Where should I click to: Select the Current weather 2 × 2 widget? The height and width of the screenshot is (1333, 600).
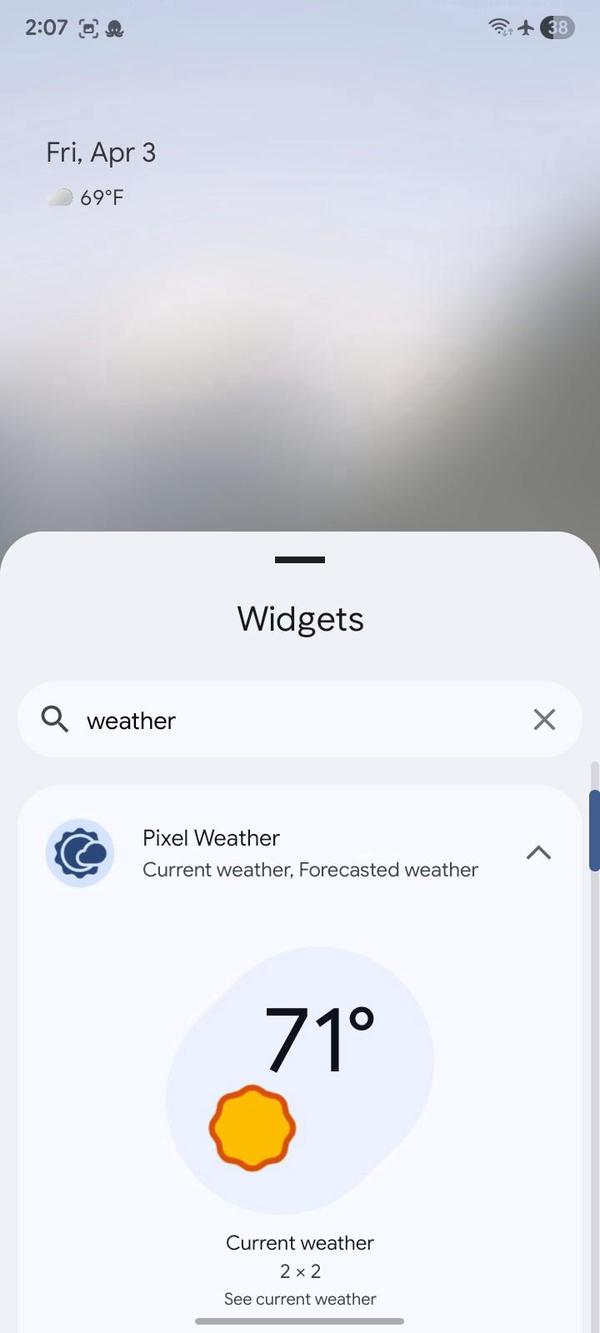300,1080
